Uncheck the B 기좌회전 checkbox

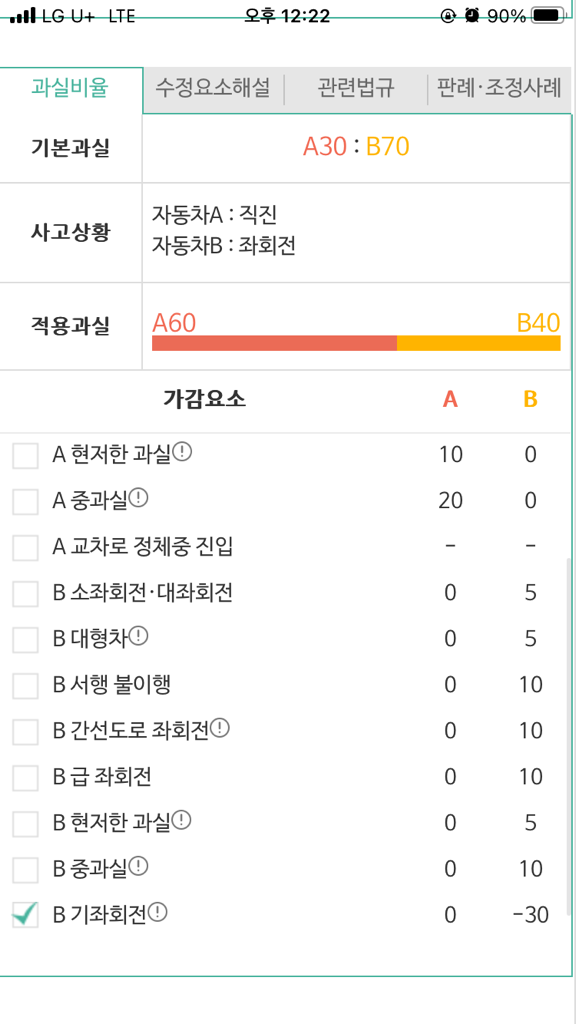point(25,915)
